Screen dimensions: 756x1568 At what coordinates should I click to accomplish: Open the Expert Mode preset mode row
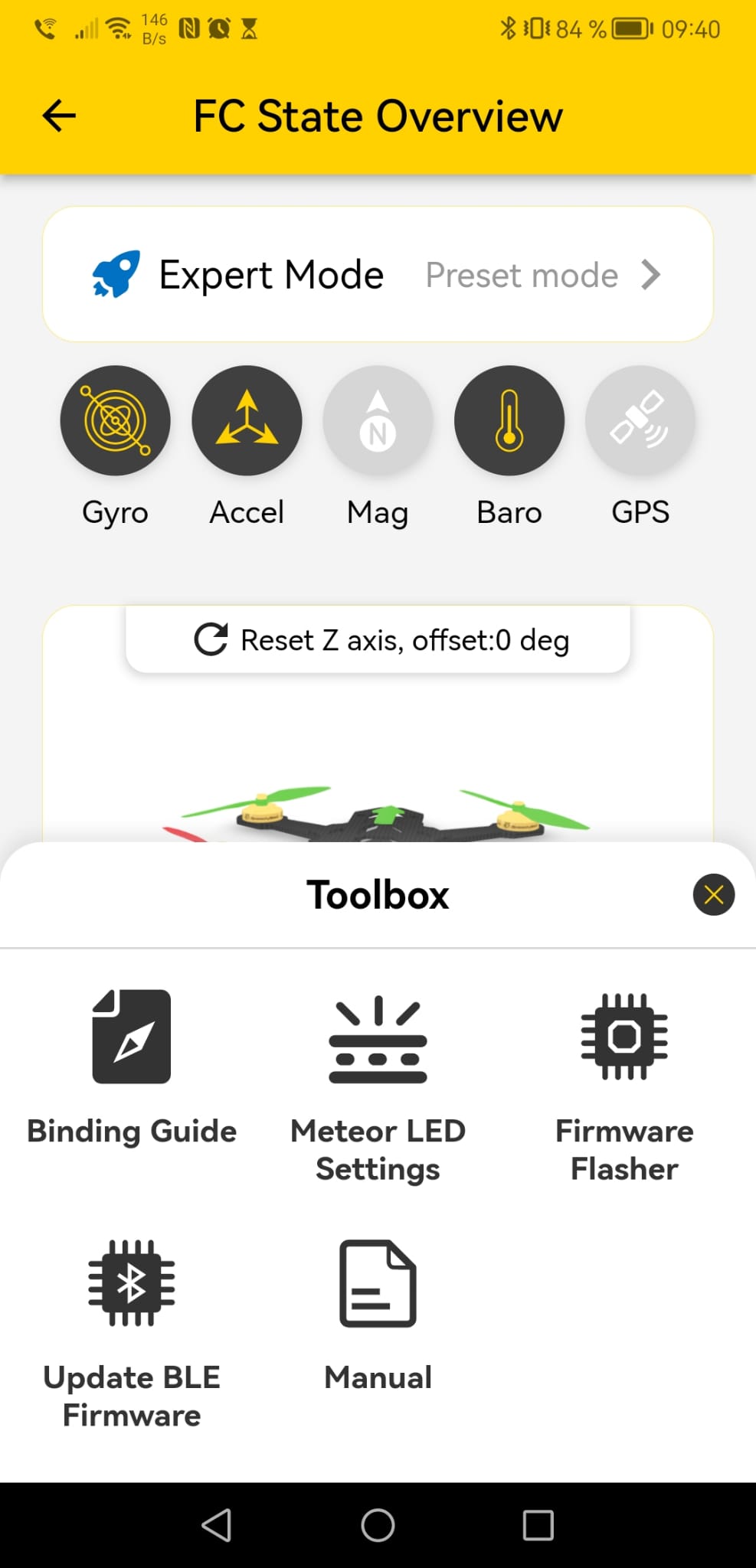click(x=378, y=274)
